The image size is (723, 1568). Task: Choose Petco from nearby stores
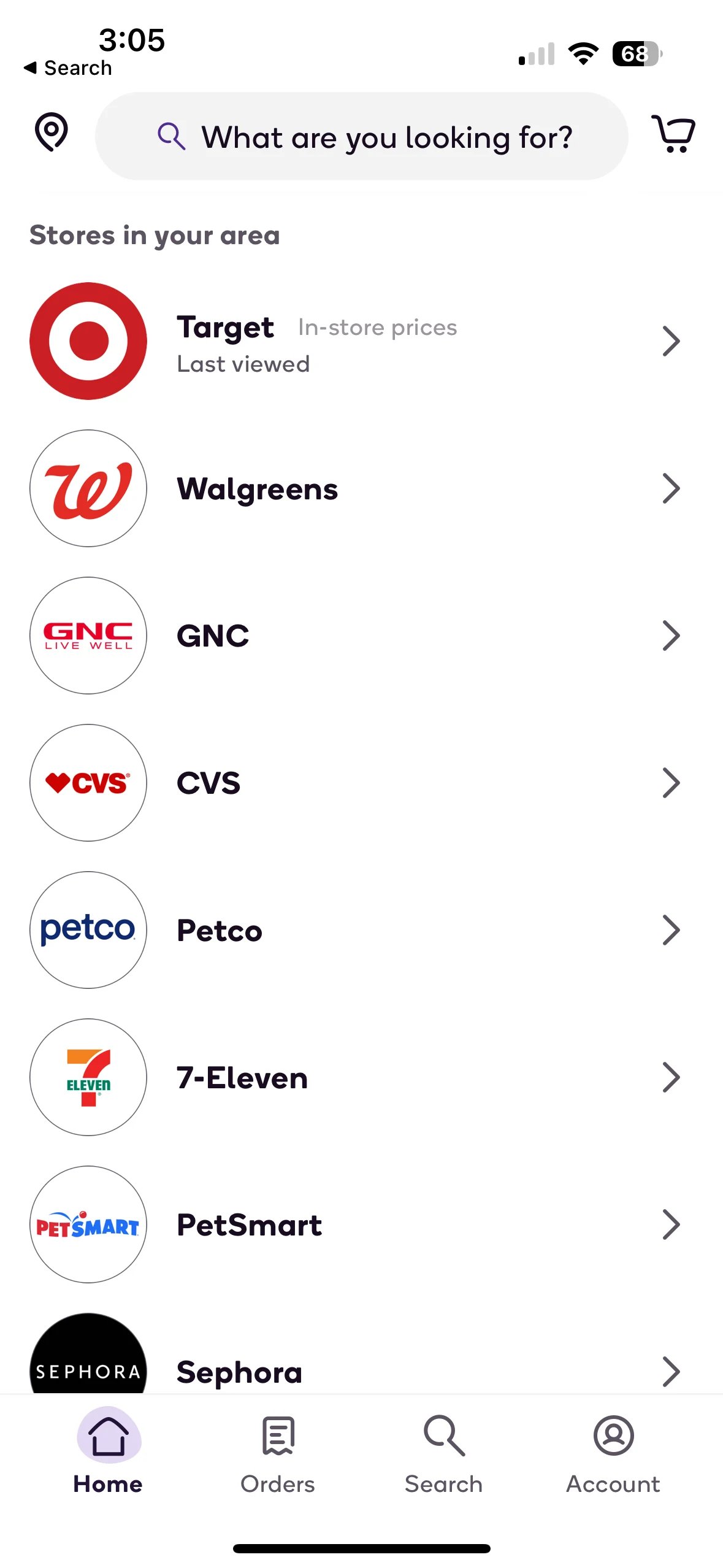point(356,930)
